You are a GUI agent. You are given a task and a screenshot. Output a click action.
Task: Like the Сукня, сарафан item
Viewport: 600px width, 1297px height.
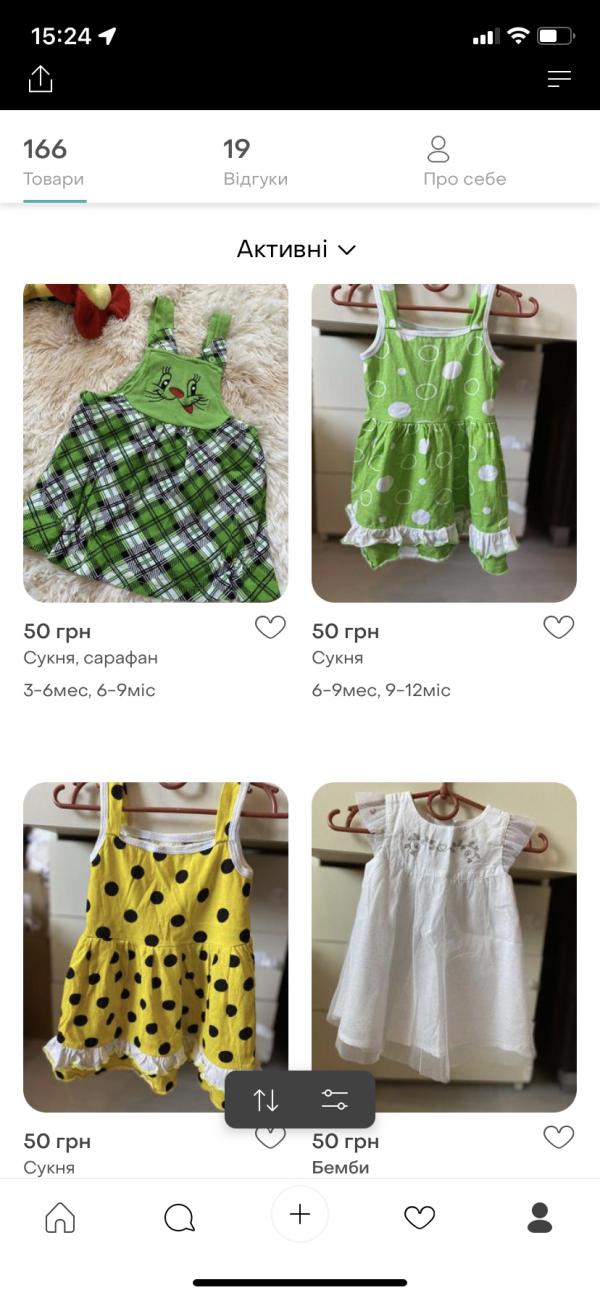270,628
